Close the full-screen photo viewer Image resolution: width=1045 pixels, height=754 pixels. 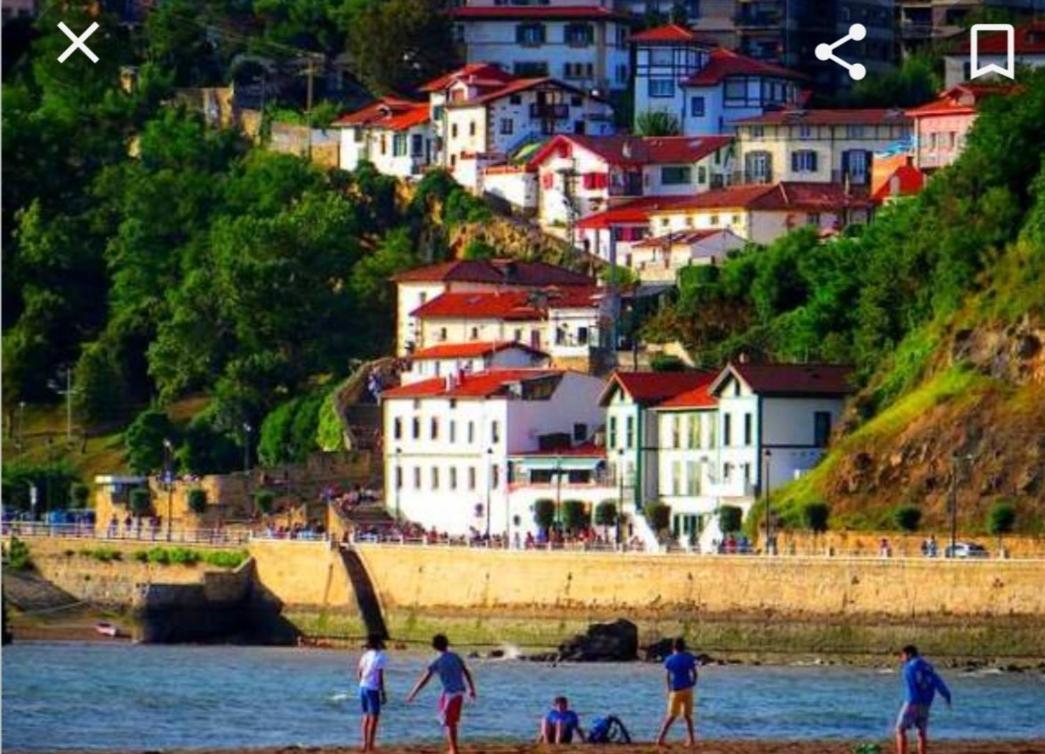[x=78, y=43]
